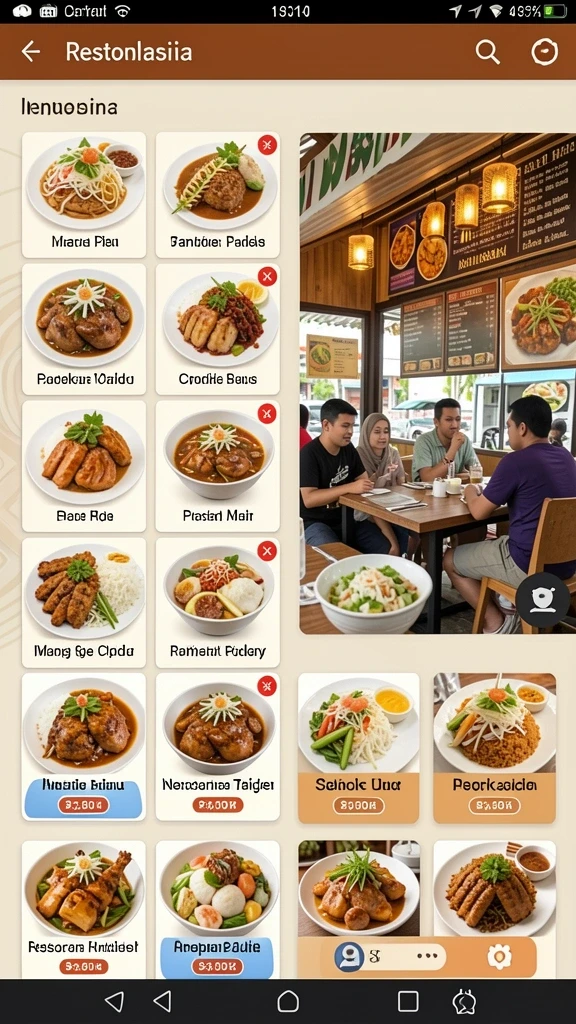Screen dimensions: 576x1024
Task: Tap the dark round button over the restaurant photo
Action: 542,600
